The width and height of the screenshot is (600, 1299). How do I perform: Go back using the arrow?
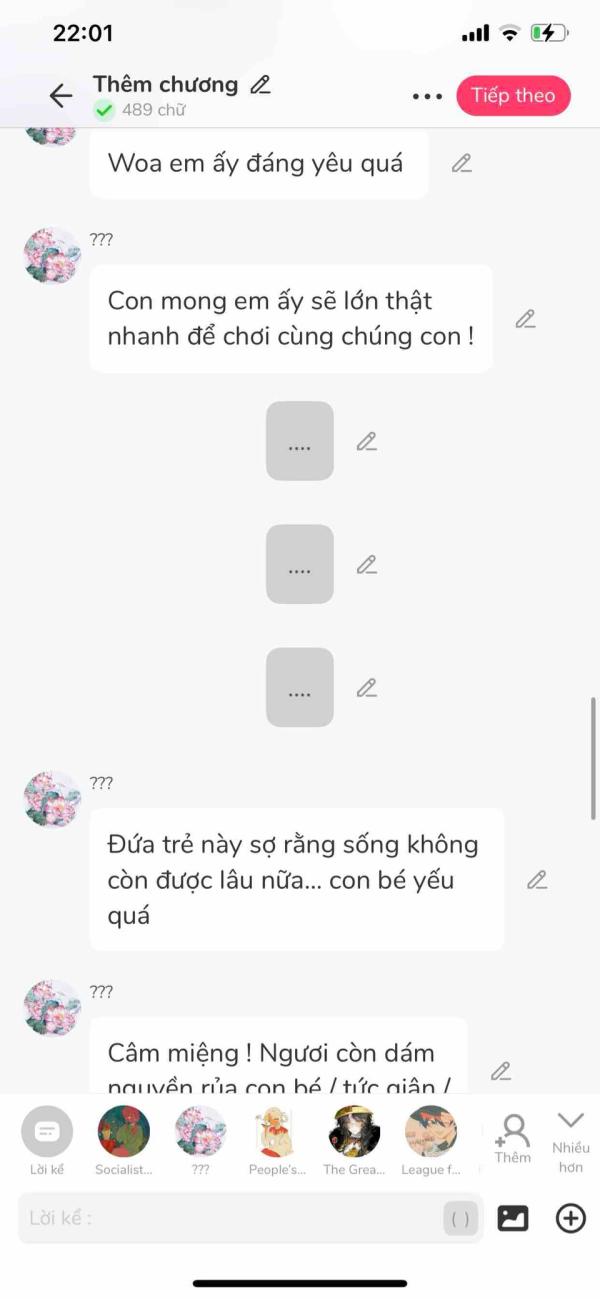(x=61, y=95)
